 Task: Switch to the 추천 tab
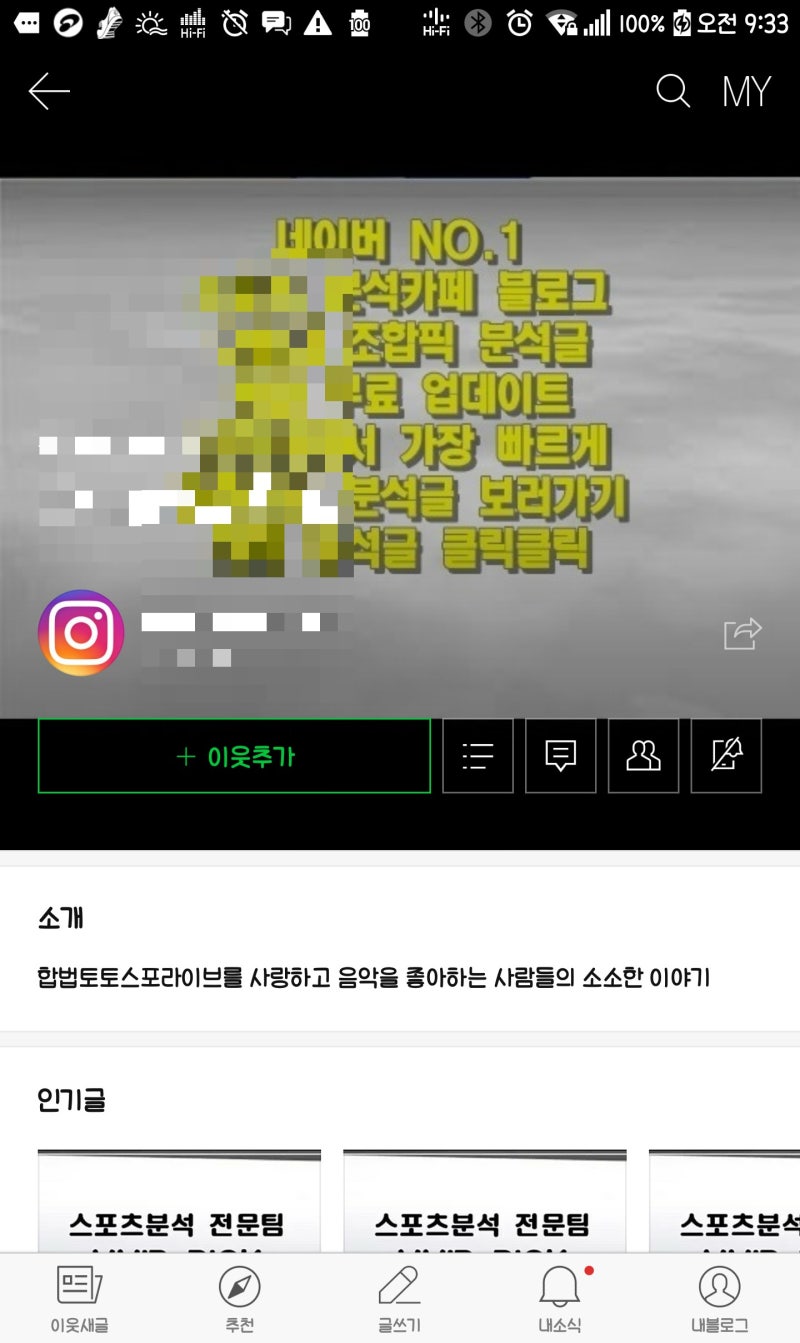(240, 1299)
